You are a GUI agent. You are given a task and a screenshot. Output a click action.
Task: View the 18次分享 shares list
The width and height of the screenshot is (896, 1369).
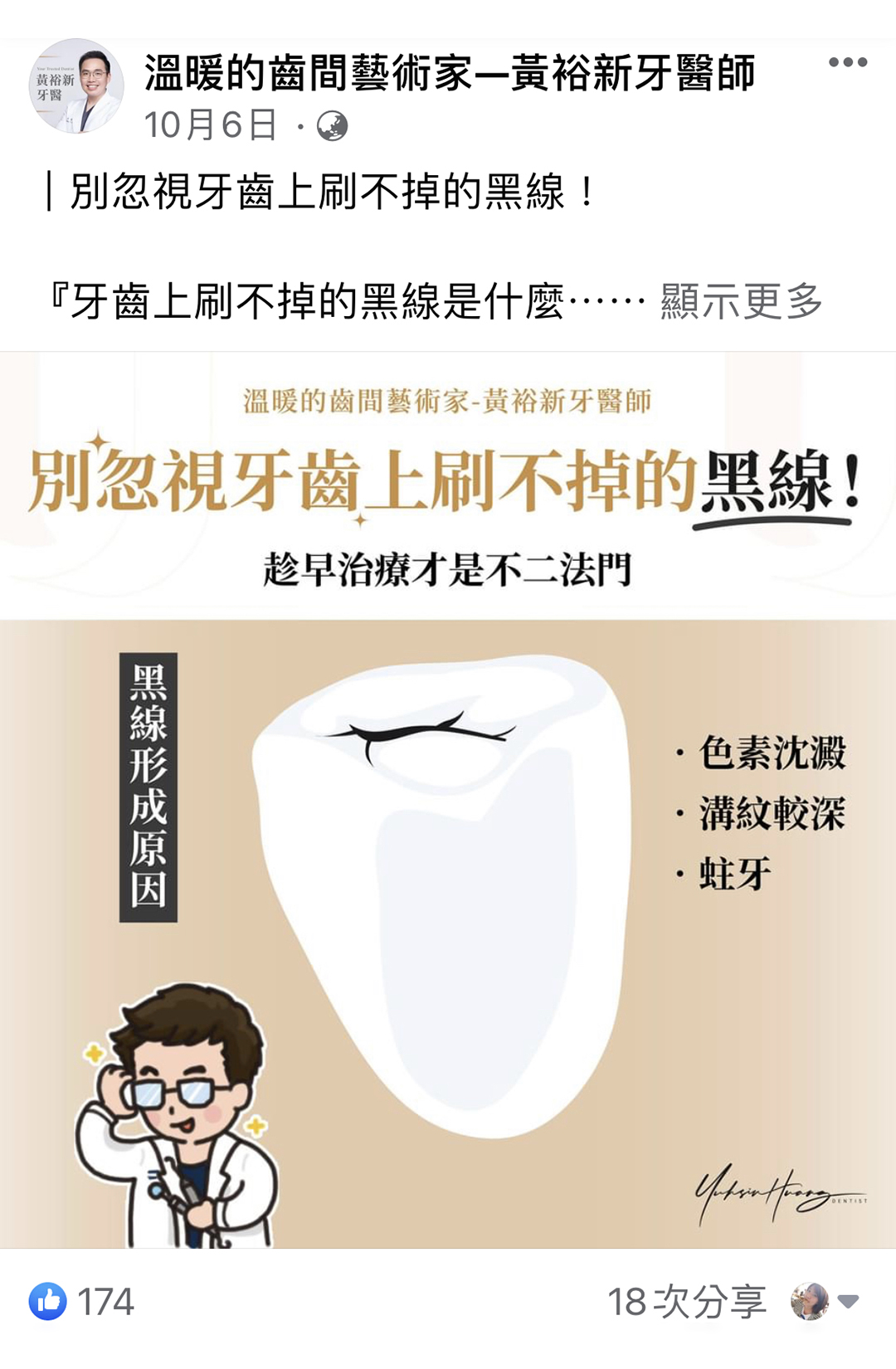click(x=686, y=1301)
